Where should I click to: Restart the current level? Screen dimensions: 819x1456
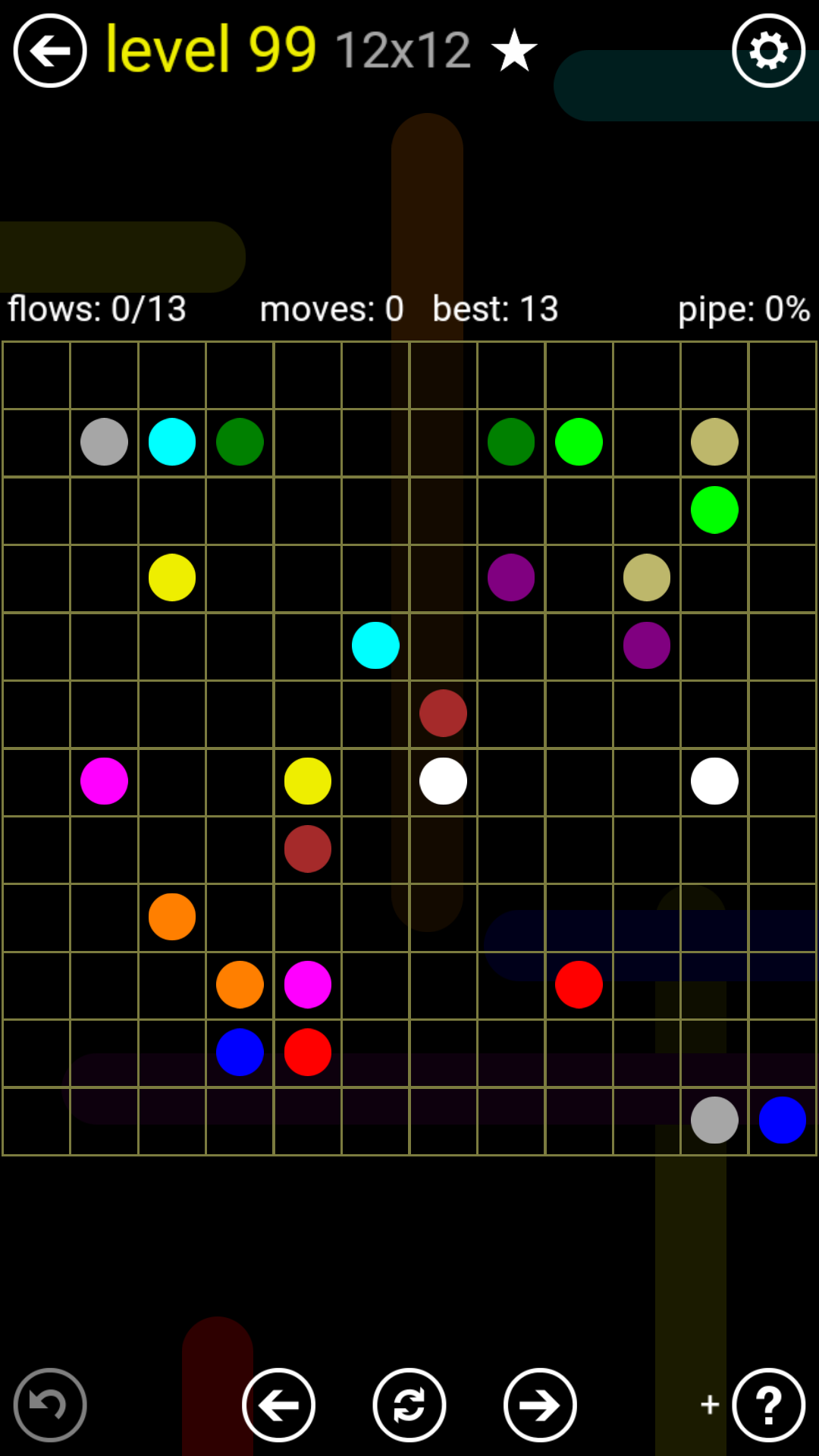[409, 1405]
